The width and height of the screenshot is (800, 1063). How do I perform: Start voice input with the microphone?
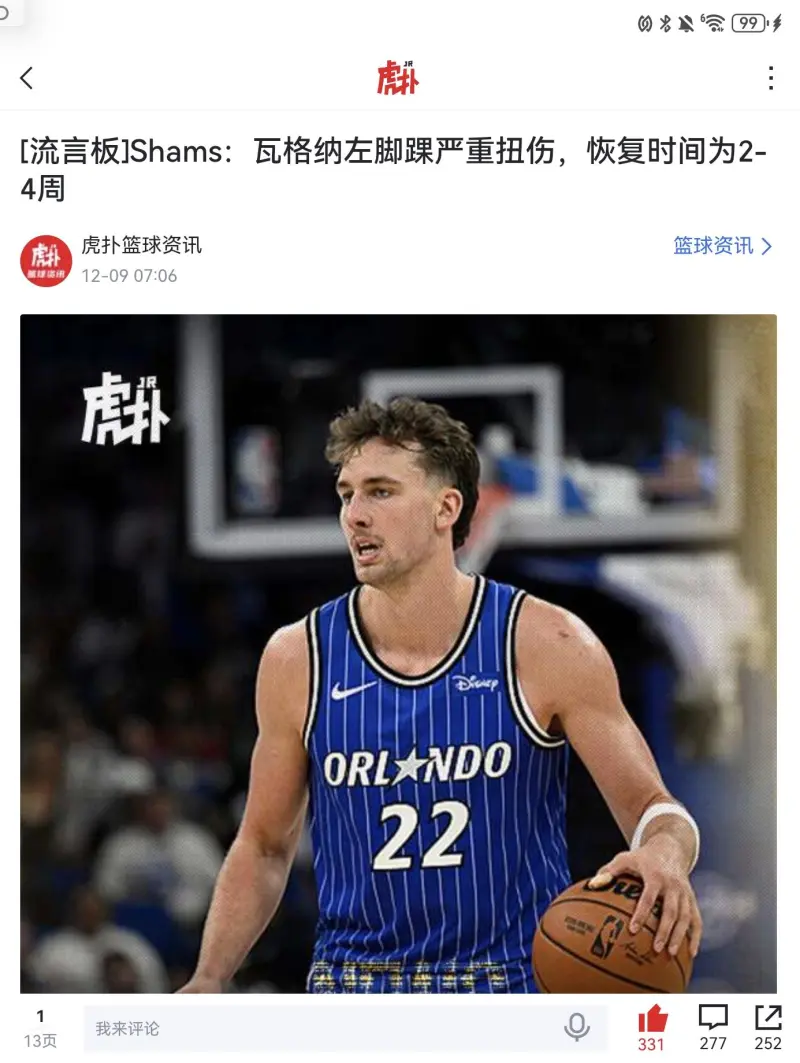[576, 1027]
